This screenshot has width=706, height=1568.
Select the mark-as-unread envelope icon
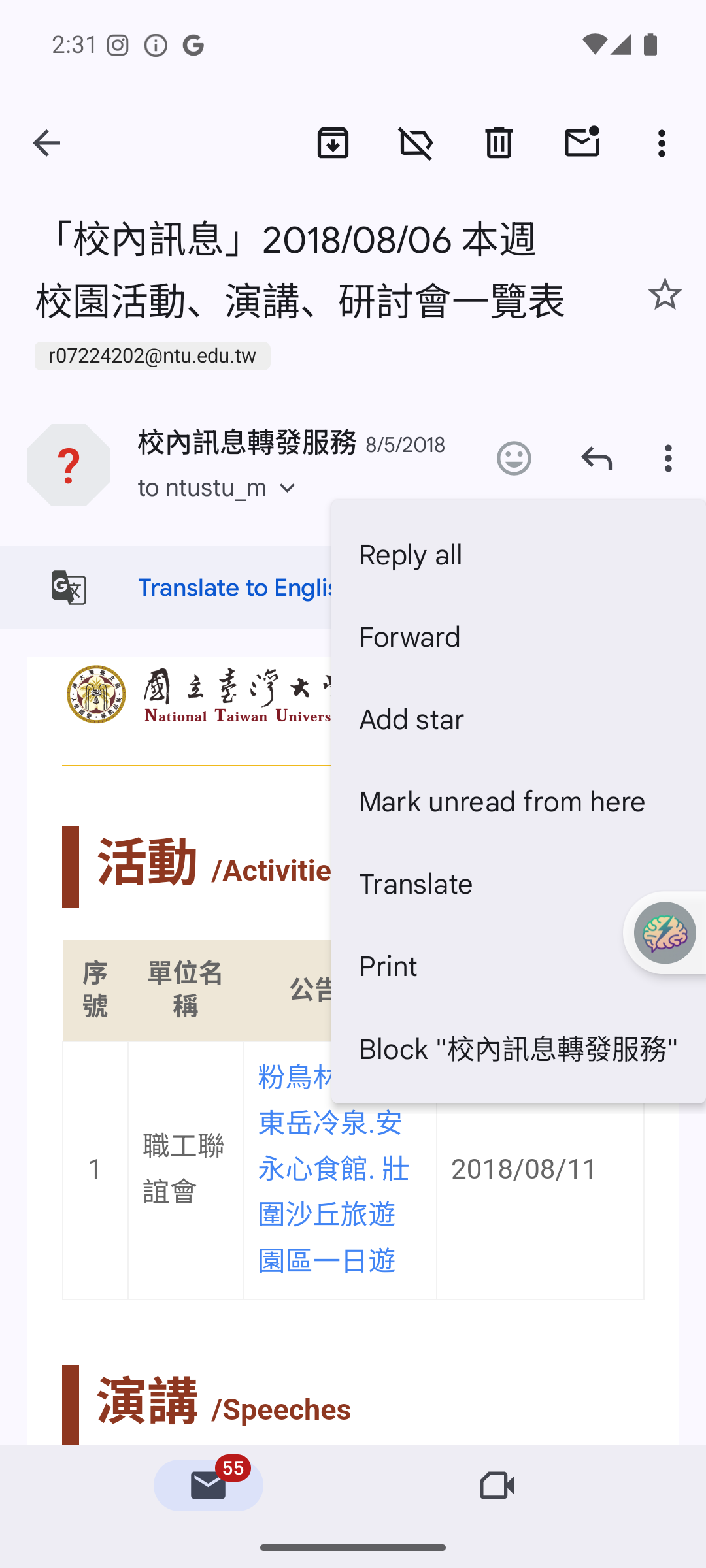pyautogui.click(x=582, y=143)
